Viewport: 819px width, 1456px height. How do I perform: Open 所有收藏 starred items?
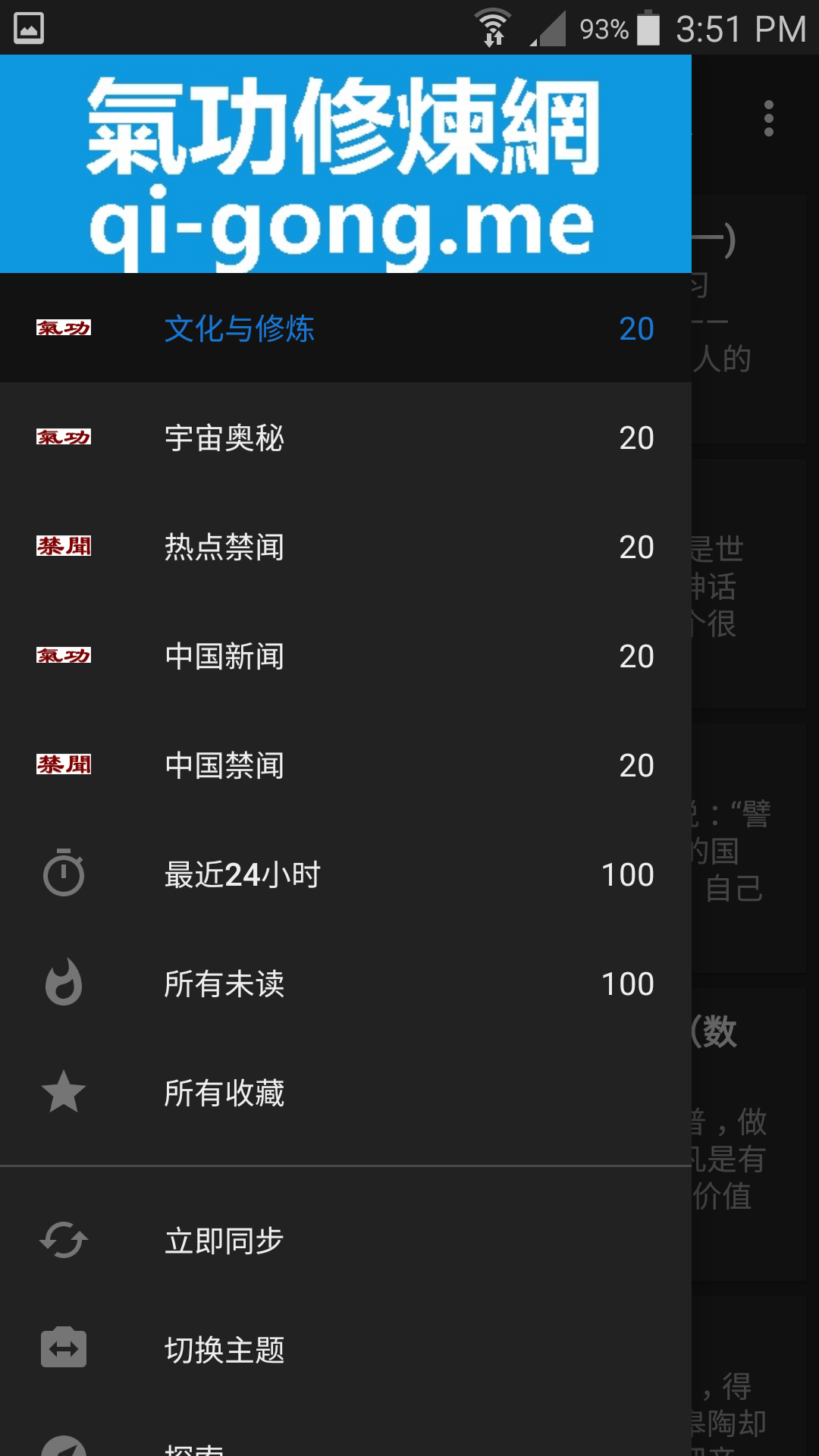[346, 1093]
